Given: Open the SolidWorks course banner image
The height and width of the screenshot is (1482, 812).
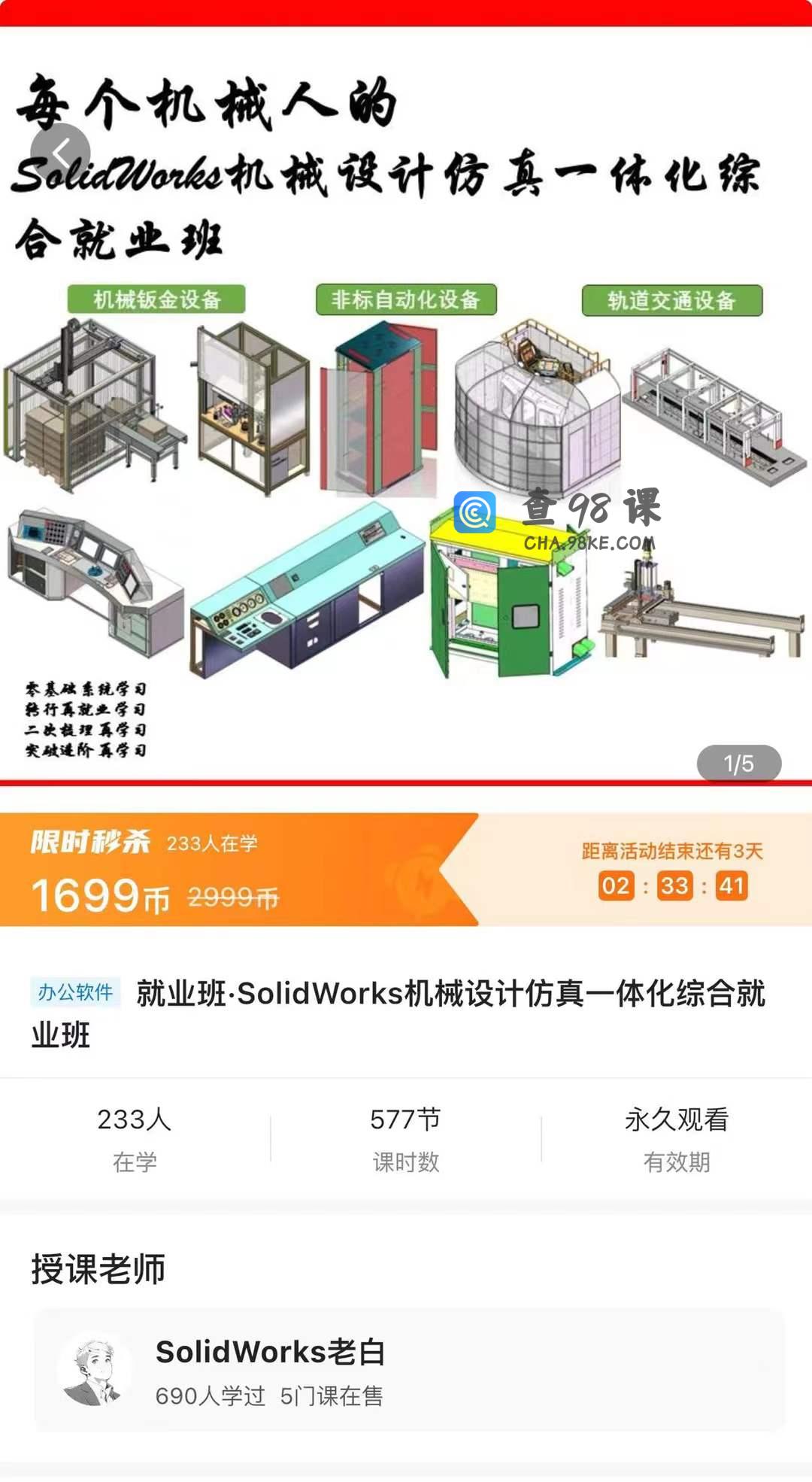Looking at the screenshot, I should (406, 451).
